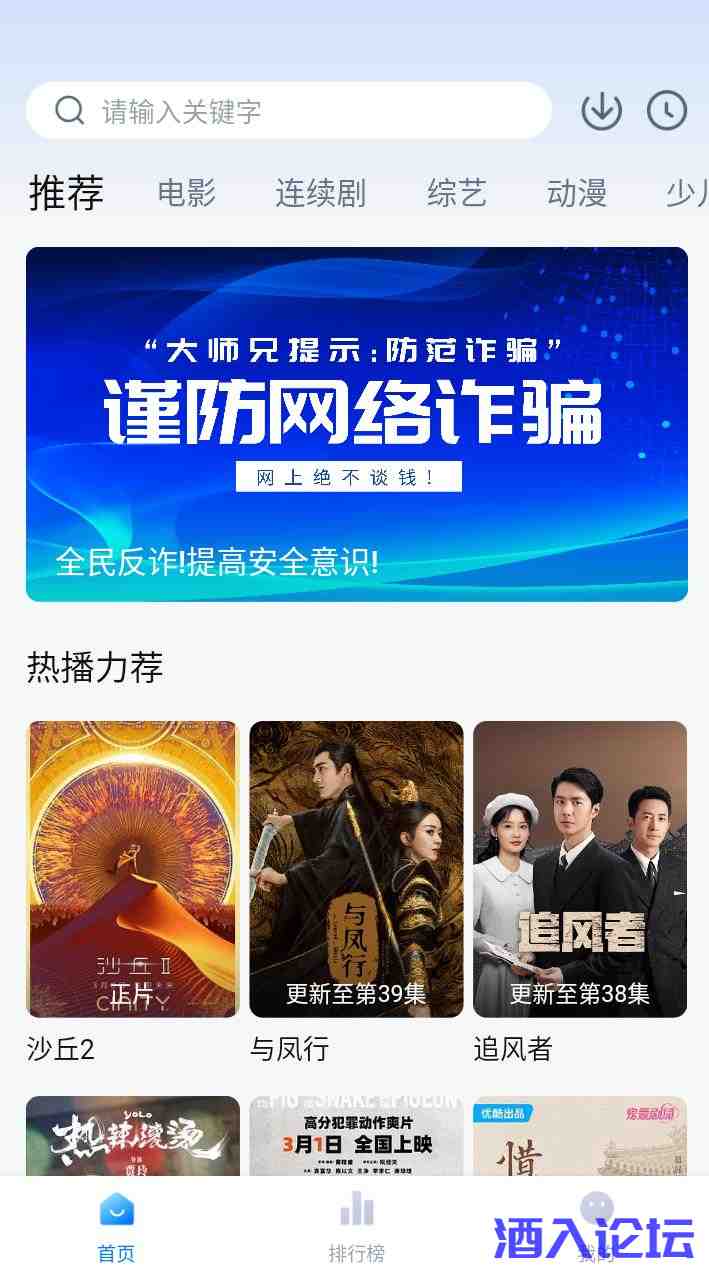Go to 首页 in bottom navigation
Screen dimensions: 709x1273
click(x=116, y=1226)
